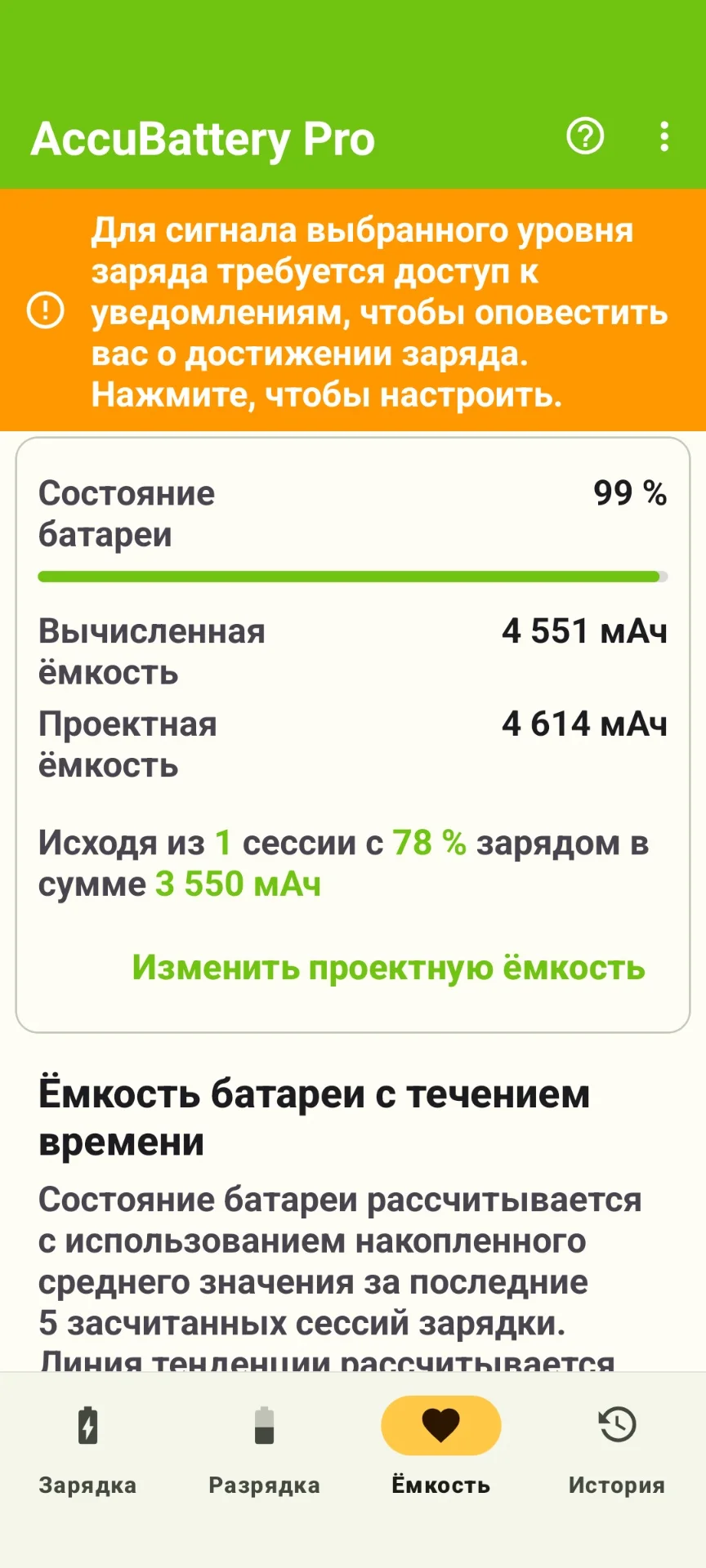The image size is (706, 1568).
Task: Select the Ёмкость tab
Action: 440,1450
